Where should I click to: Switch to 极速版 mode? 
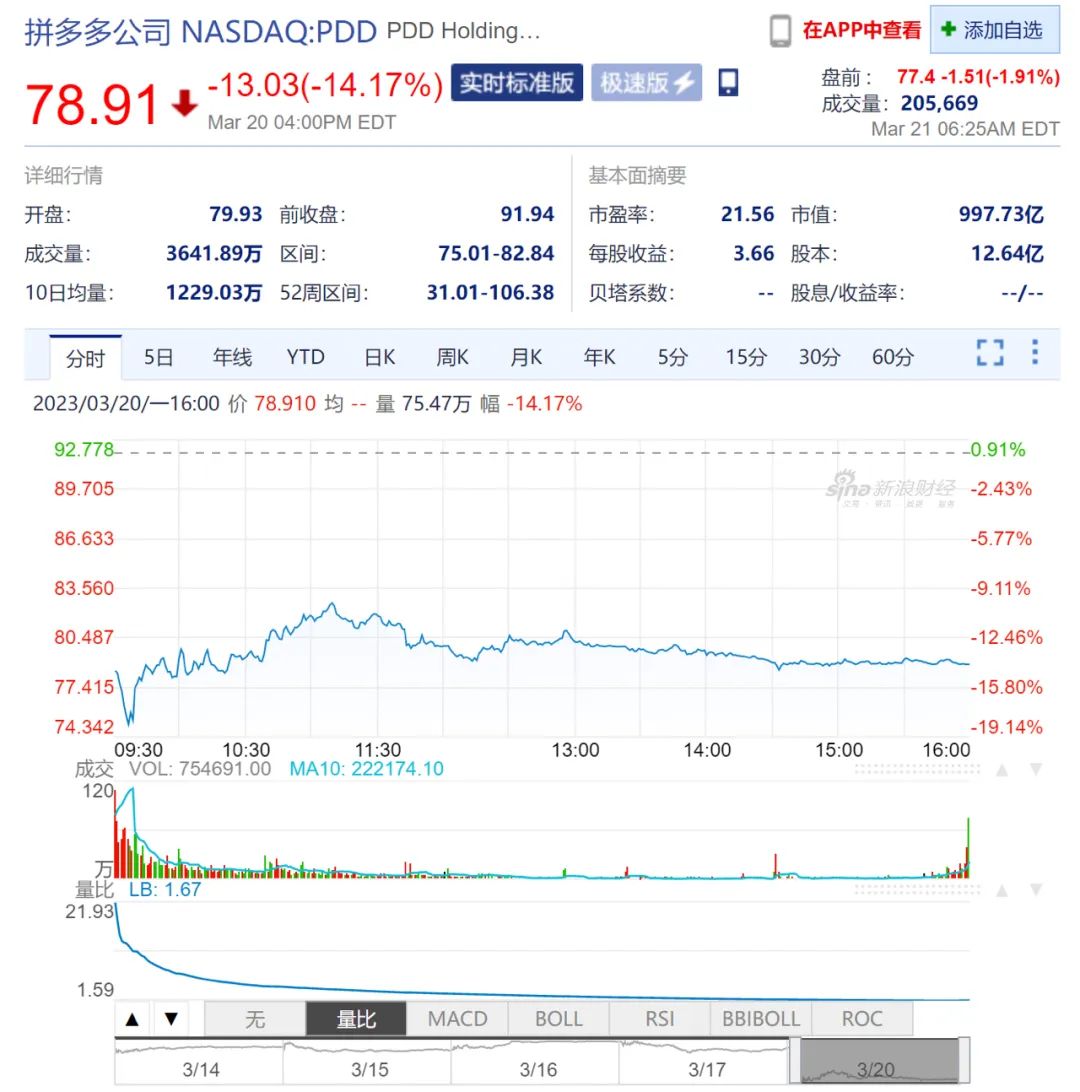[x=646, y=82]
